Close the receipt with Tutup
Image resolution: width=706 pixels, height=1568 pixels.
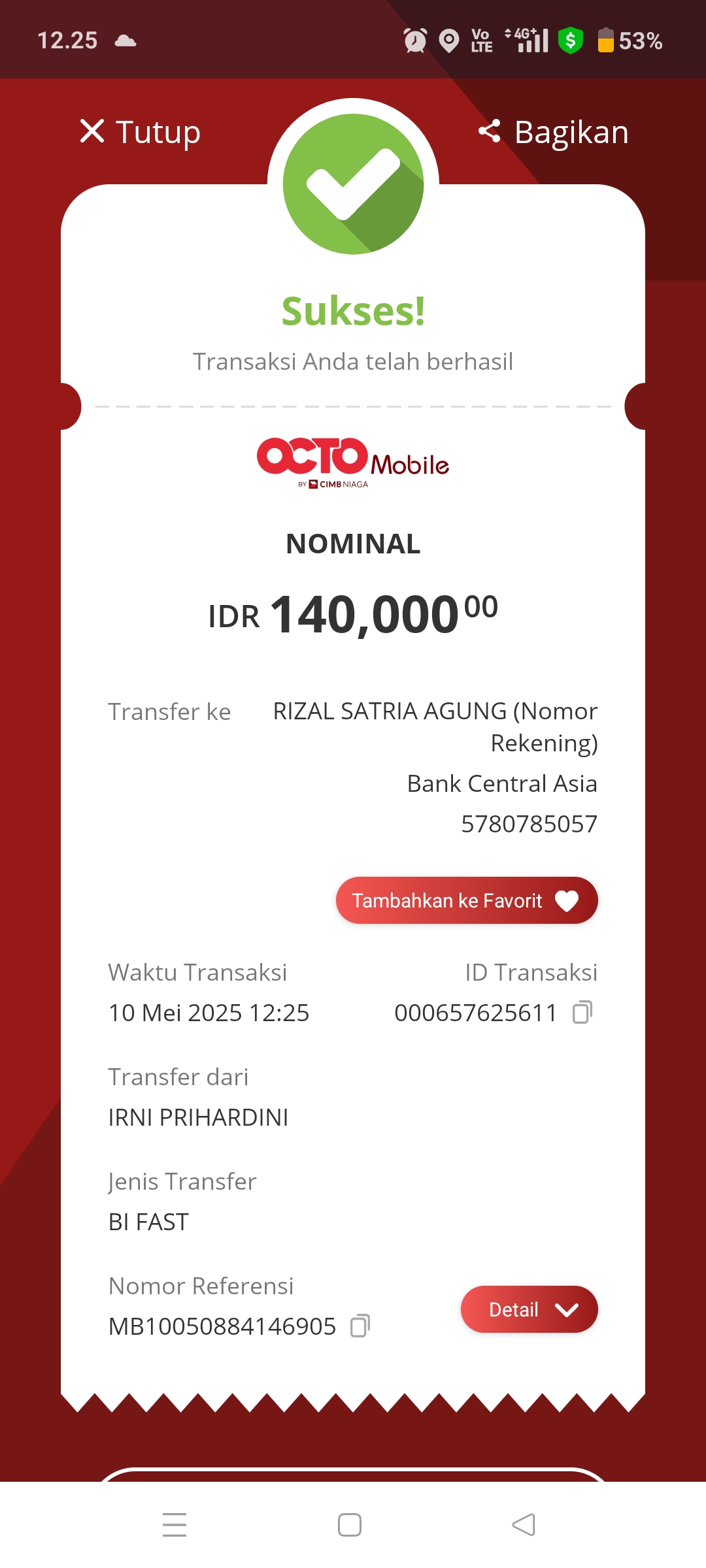140,131
